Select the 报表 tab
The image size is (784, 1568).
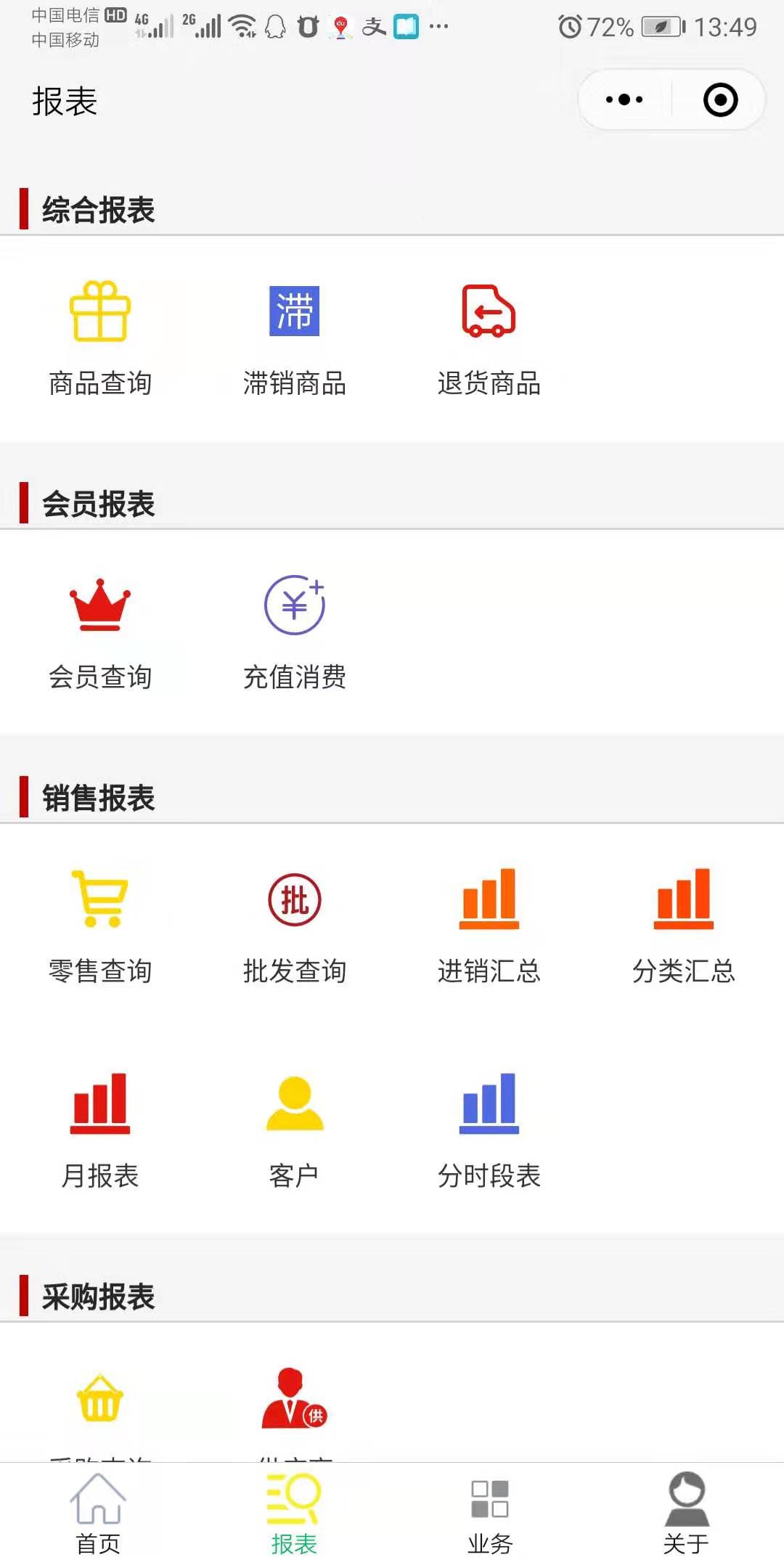[x=294, y=1514]
